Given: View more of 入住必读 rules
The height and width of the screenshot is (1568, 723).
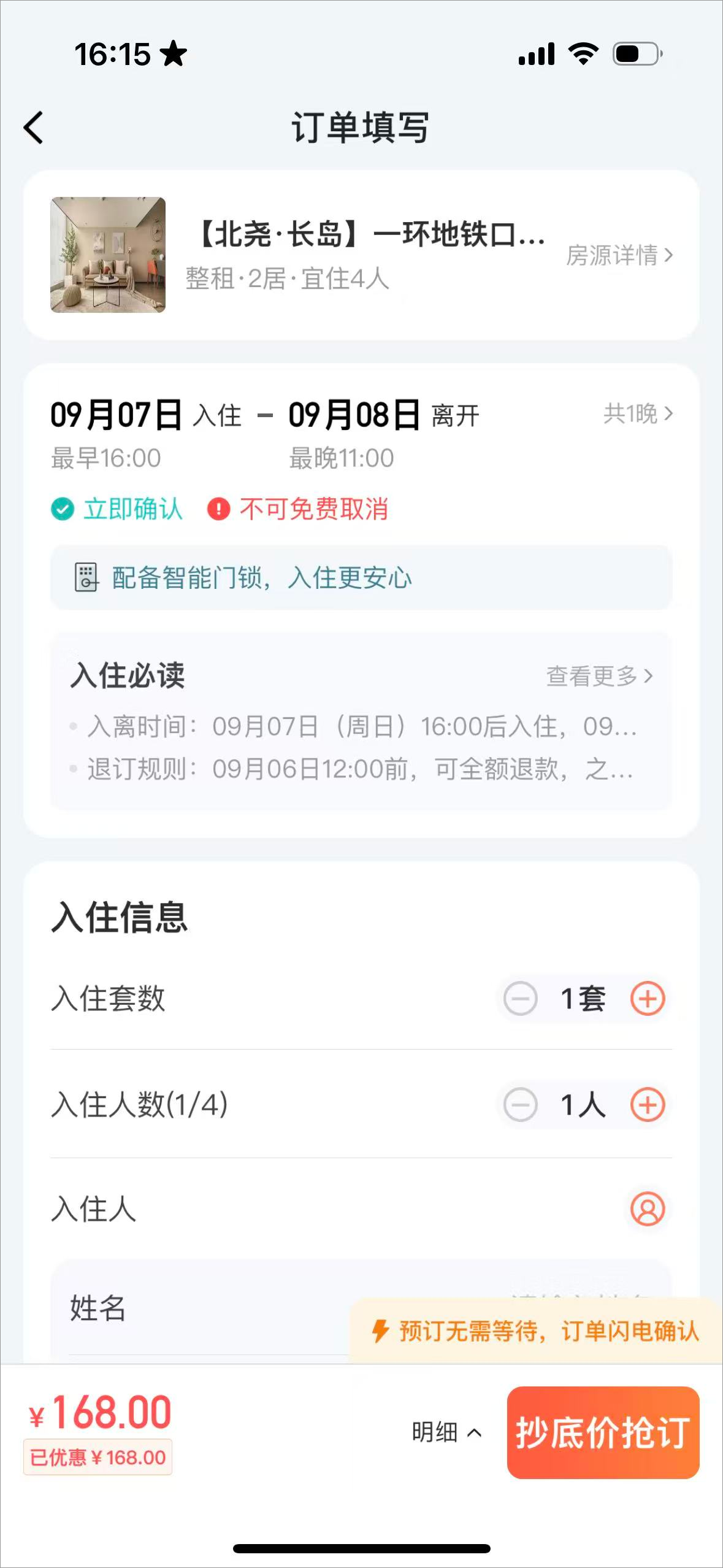Looking at the screenshot, I should tap(599, 676).
